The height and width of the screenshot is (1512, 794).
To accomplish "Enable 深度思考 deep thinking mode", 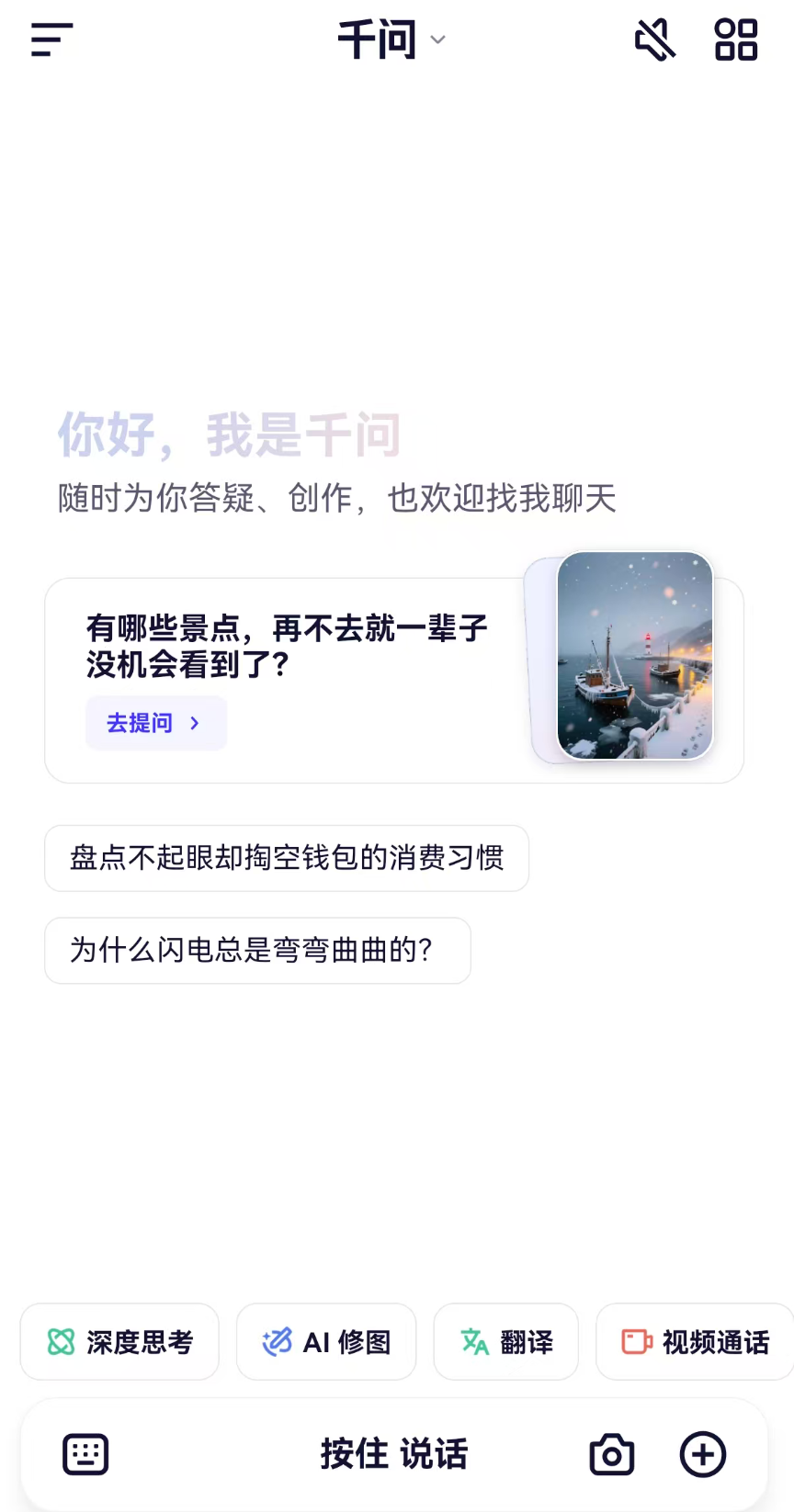I will point(119,1342).
